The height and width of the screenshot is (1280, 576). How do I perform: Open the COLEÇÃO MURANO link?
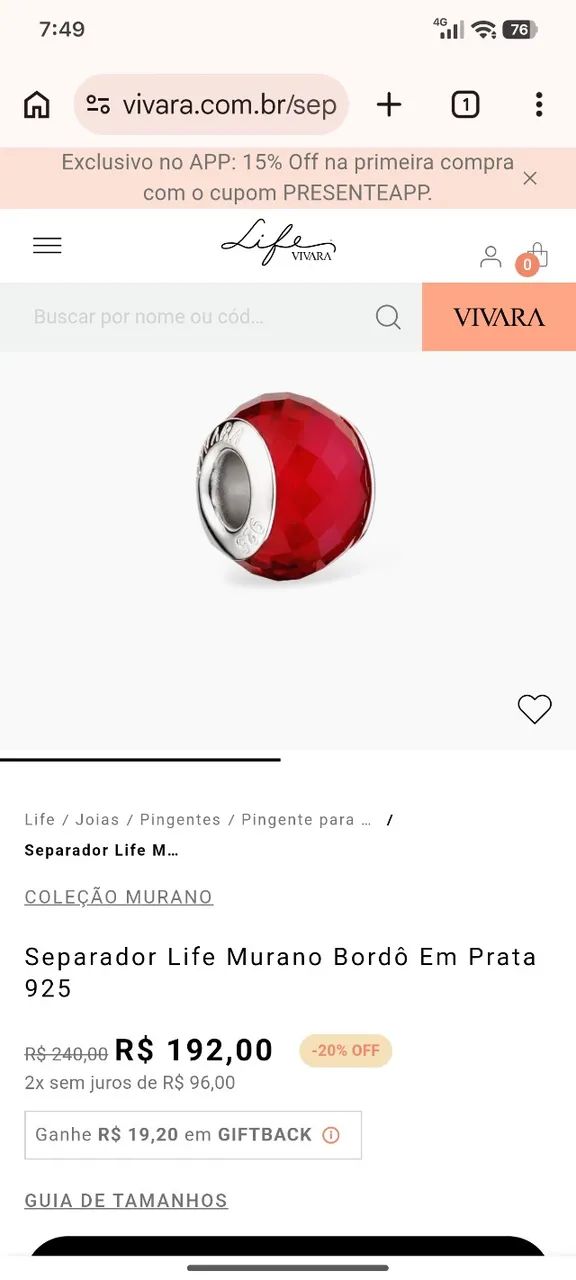pos(119,897)
